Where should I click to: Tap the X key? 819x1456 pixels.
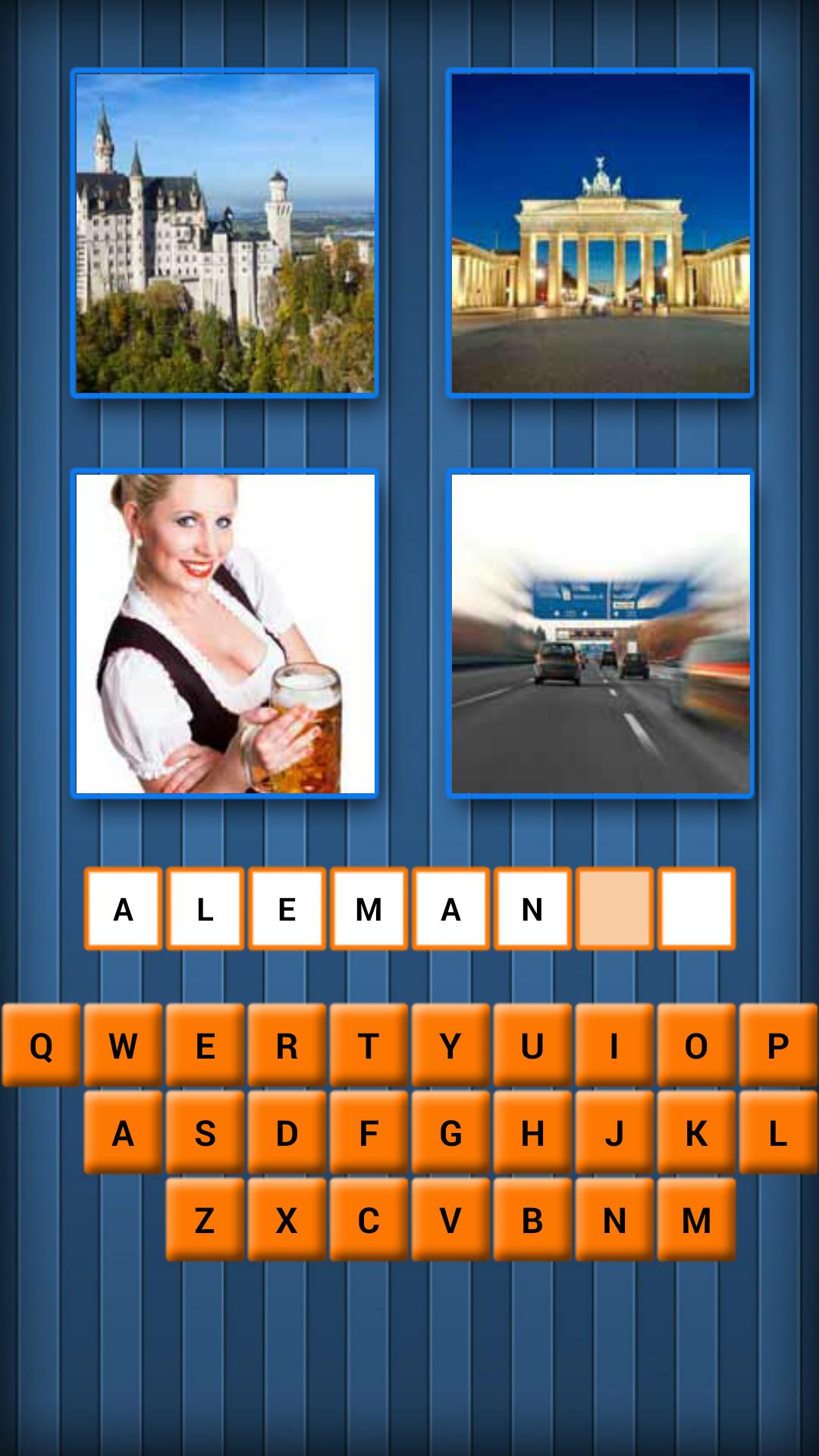[x=287, y=1220]
